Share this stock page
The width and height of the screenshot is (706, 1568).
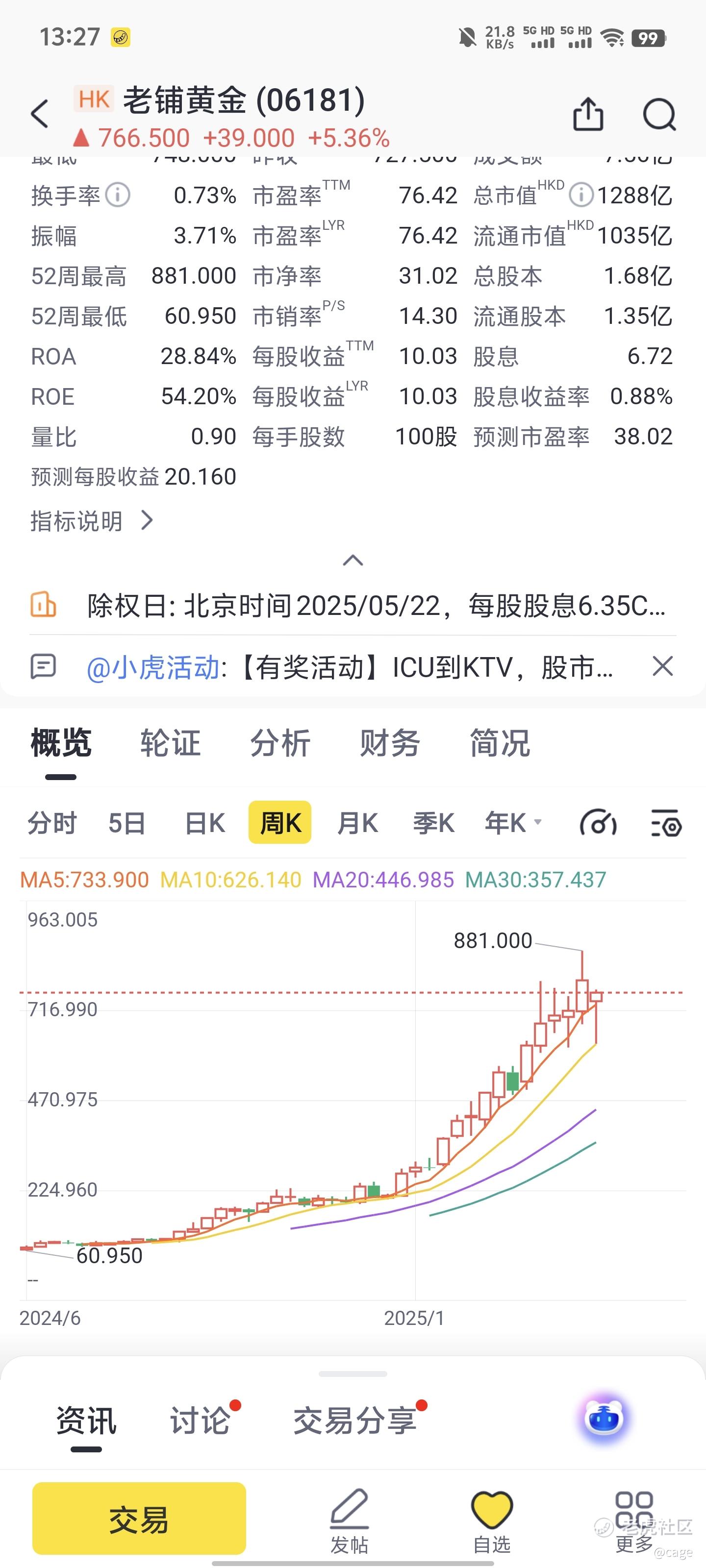(588, 114)
